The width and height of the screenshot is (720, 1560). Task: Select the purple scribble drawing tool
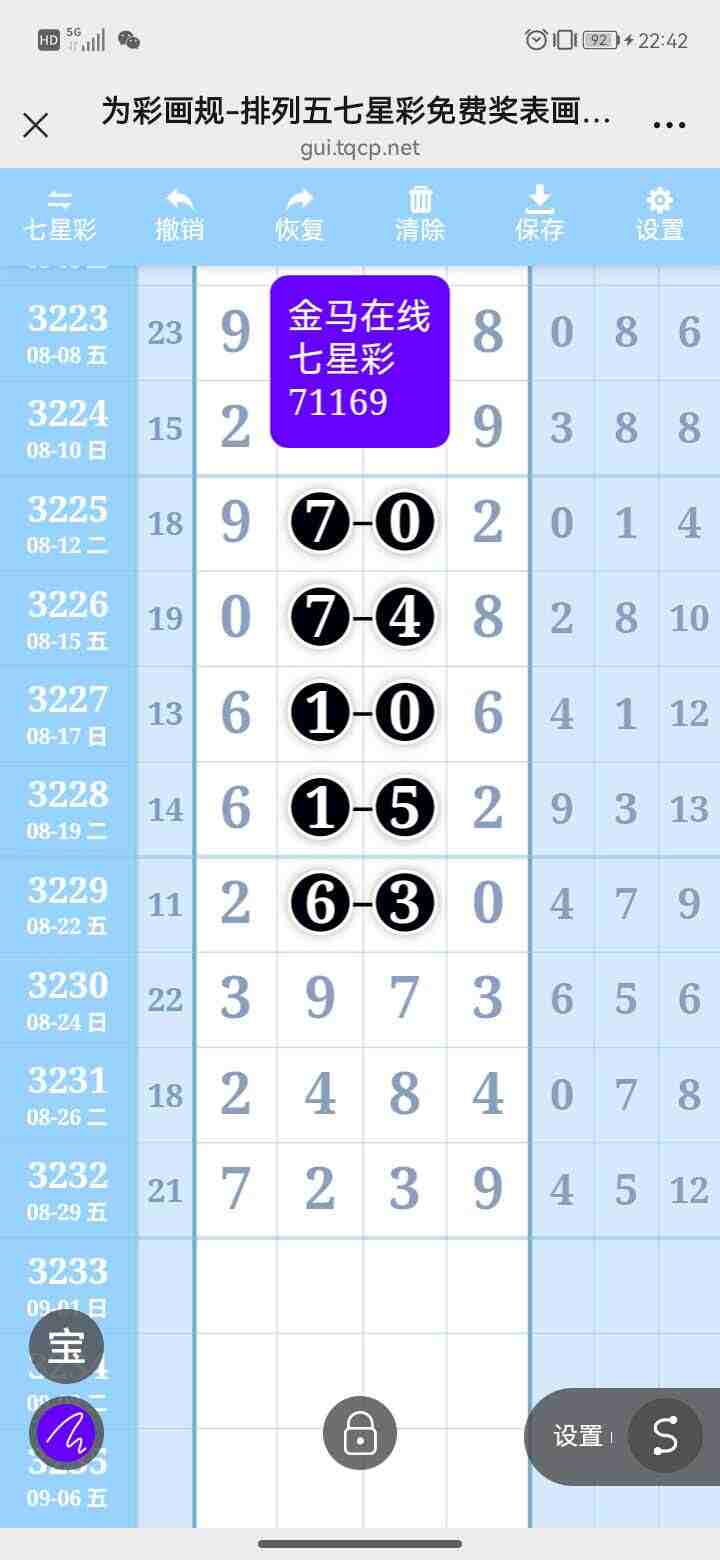pyautogui.click(x=67, y=1434)
